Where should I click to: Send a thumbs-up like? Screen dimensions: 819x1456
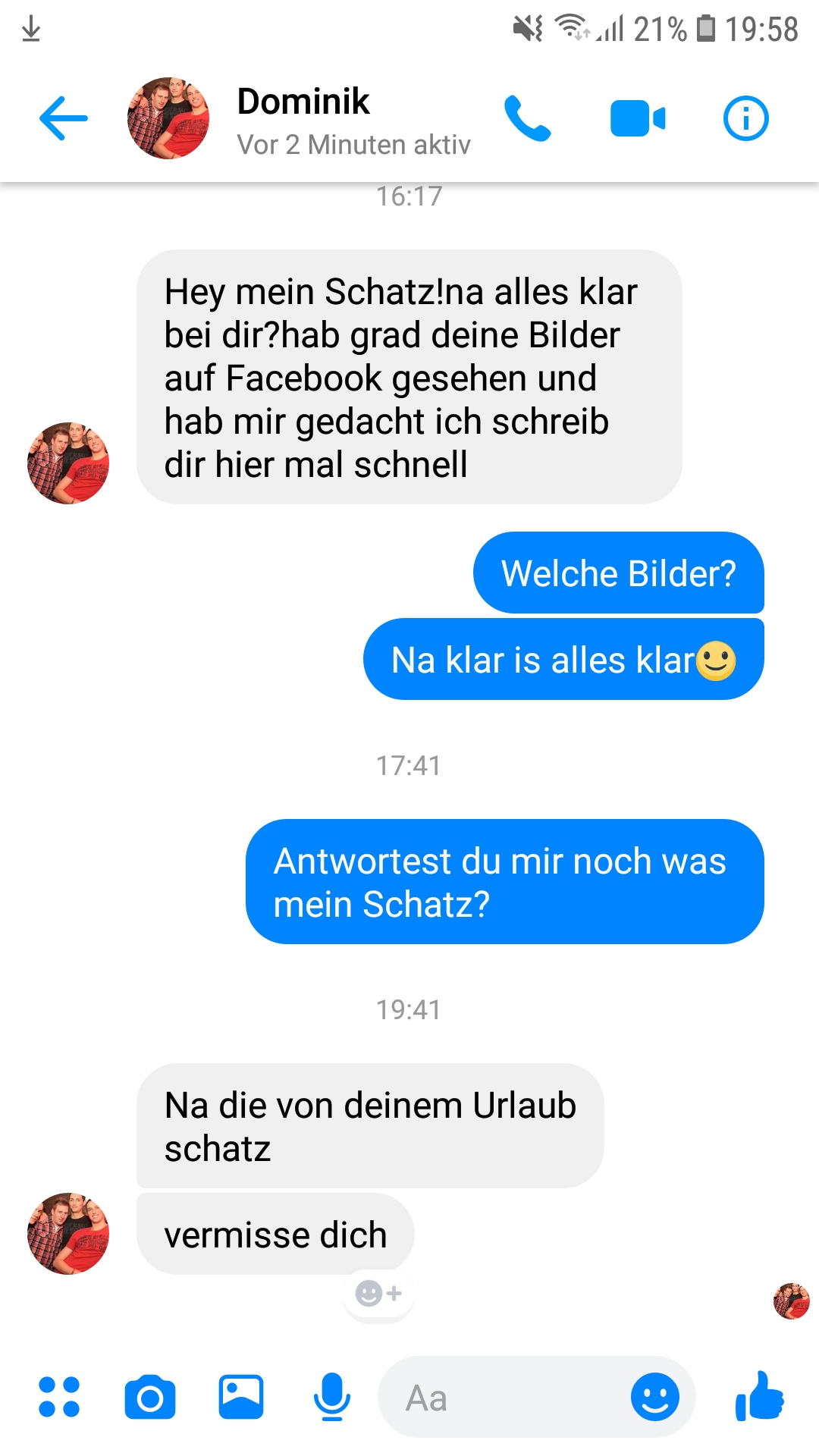[760, 1397]
